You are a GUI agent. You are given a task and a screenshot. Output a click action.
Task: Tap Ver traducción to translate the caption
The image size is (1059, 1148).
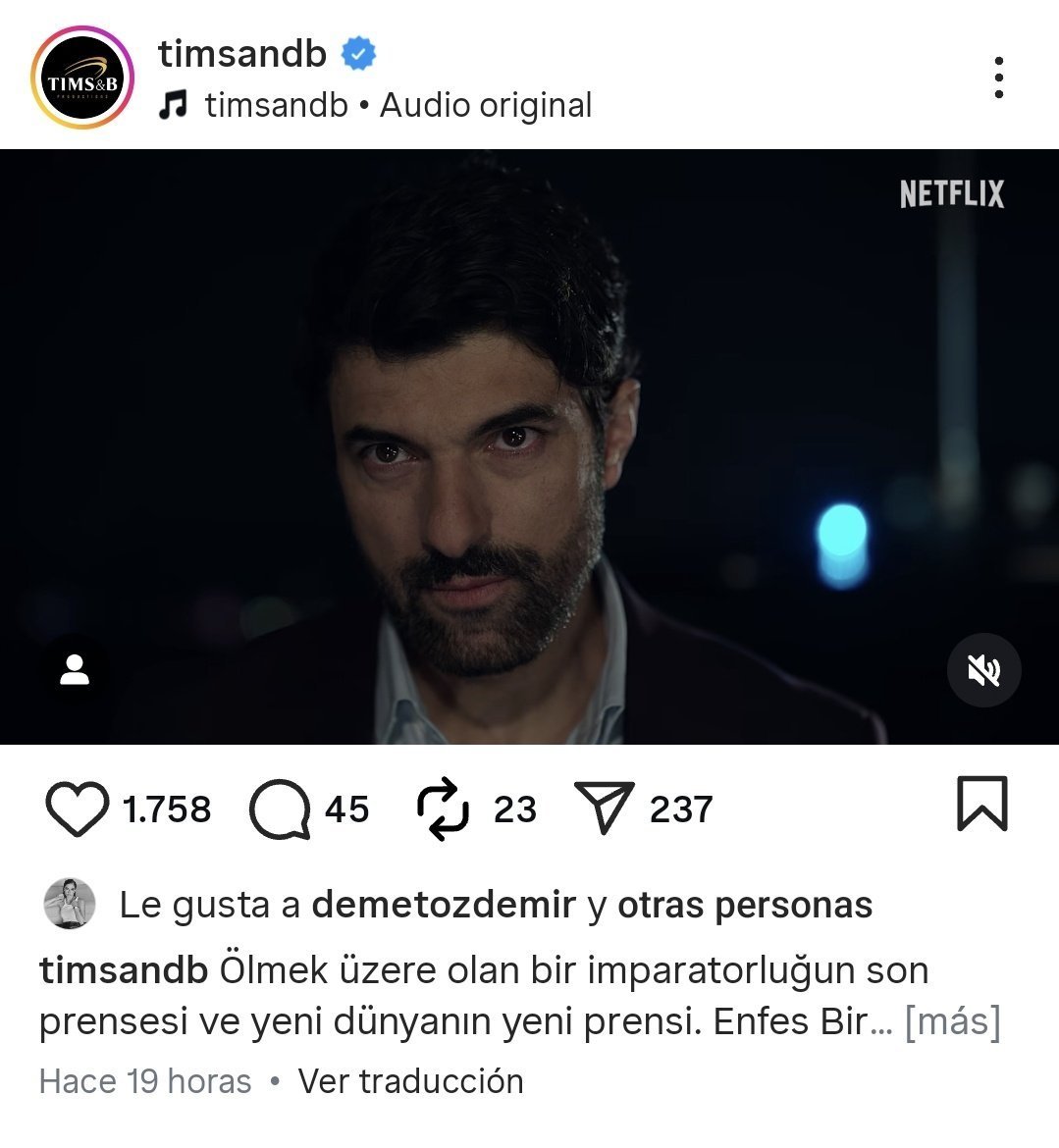(410, 1080)
